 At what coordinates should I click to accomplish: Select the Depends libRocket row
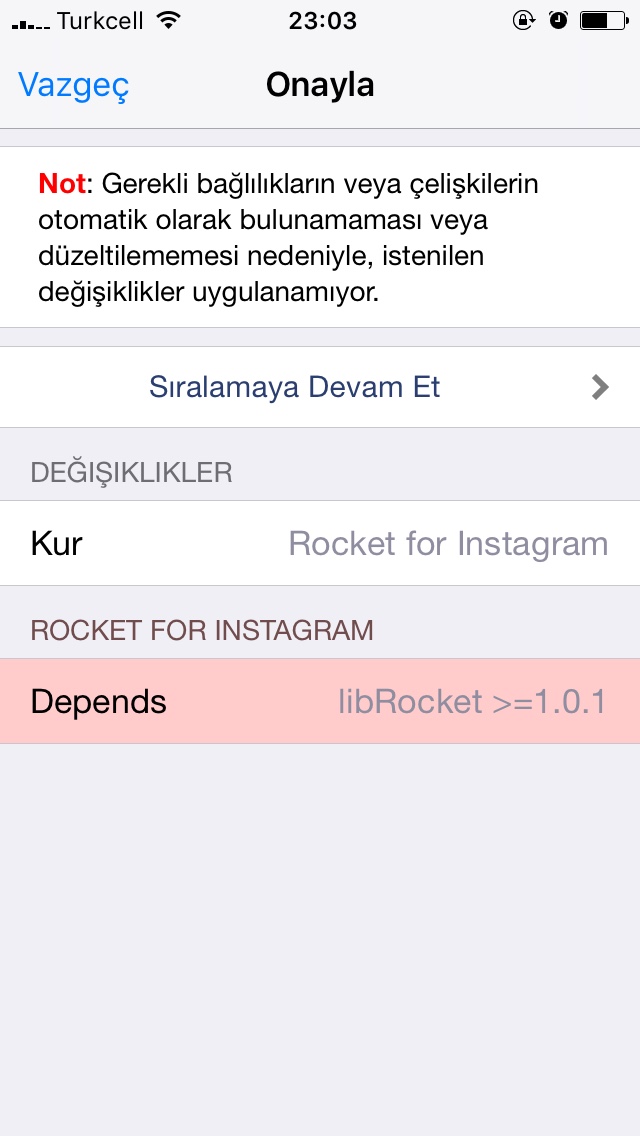320,701
